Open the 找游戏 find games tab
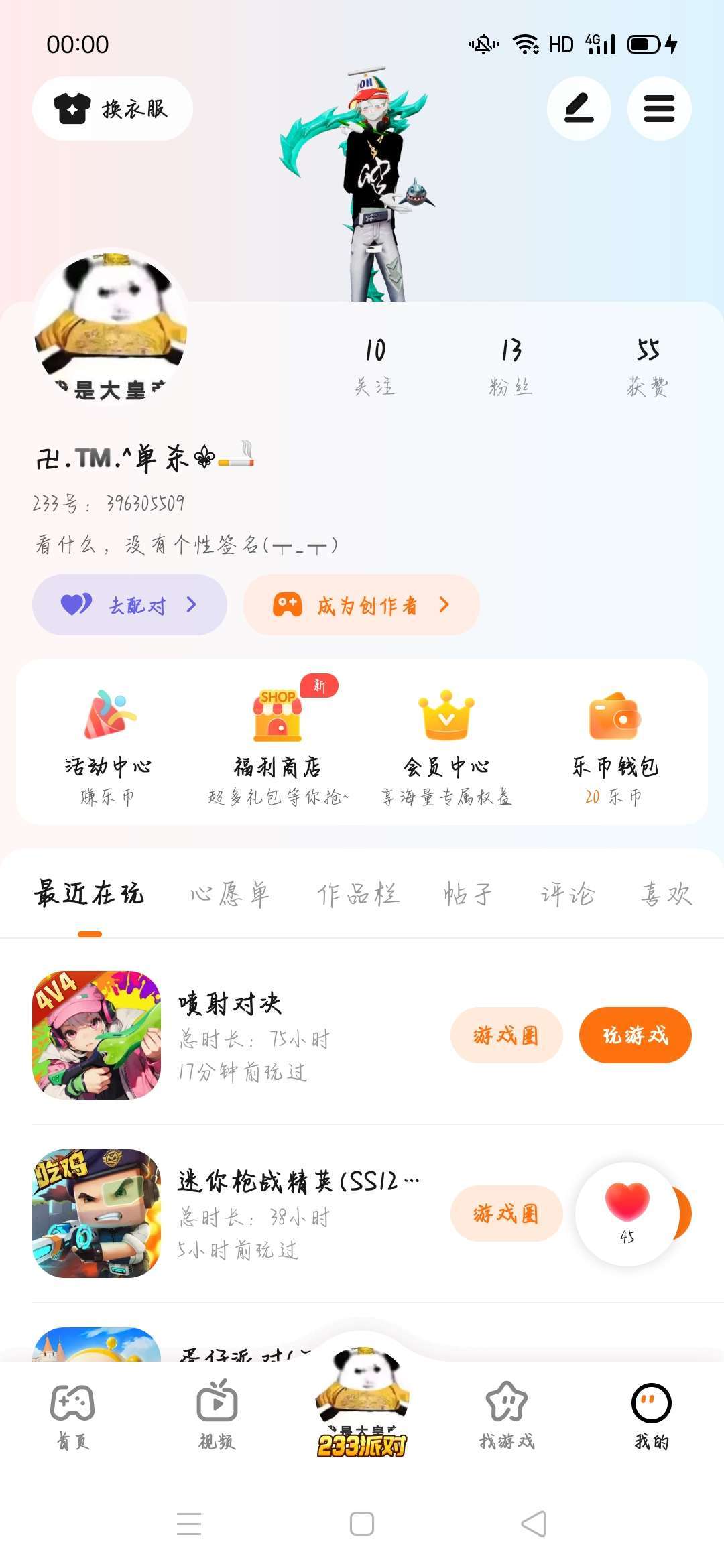 point(507,1415)
